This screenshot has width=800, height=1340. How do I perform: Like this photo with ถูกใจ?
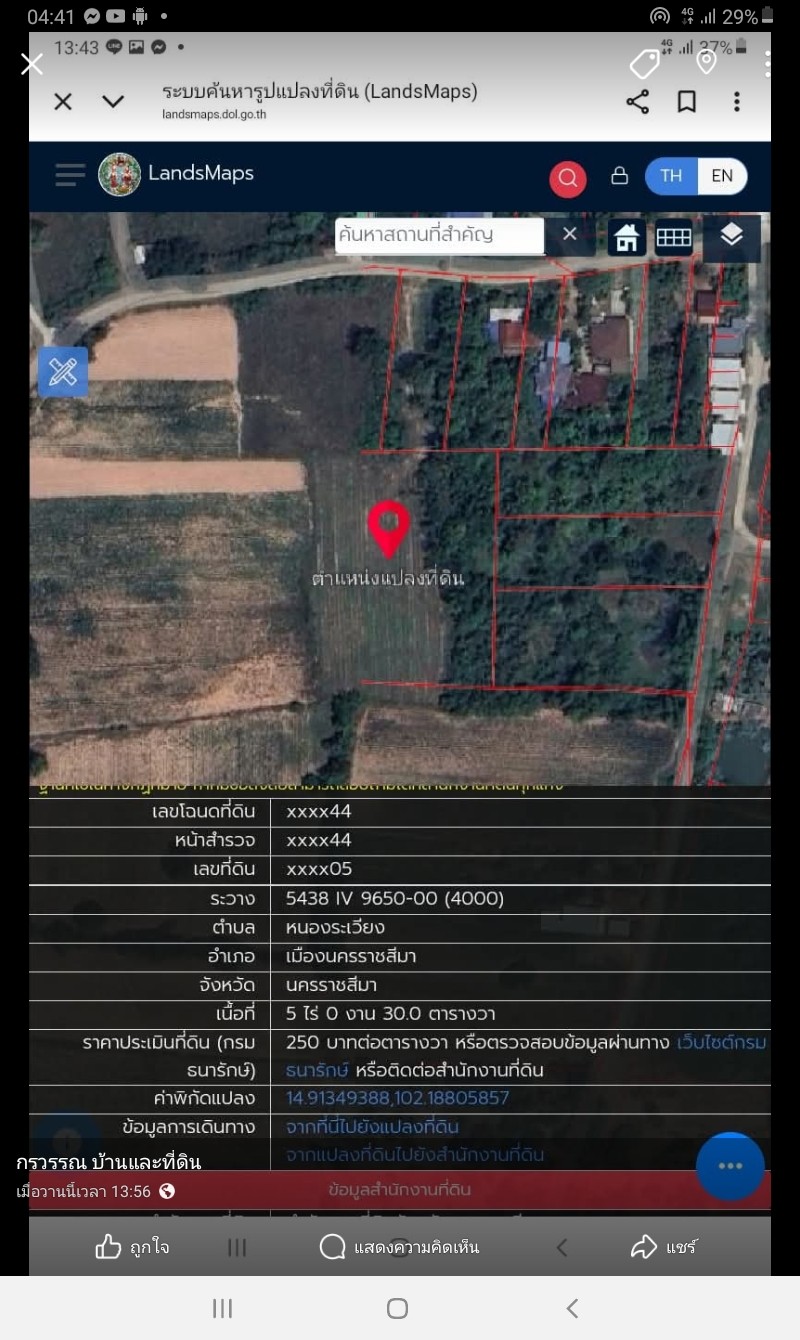coord(132,1246)
